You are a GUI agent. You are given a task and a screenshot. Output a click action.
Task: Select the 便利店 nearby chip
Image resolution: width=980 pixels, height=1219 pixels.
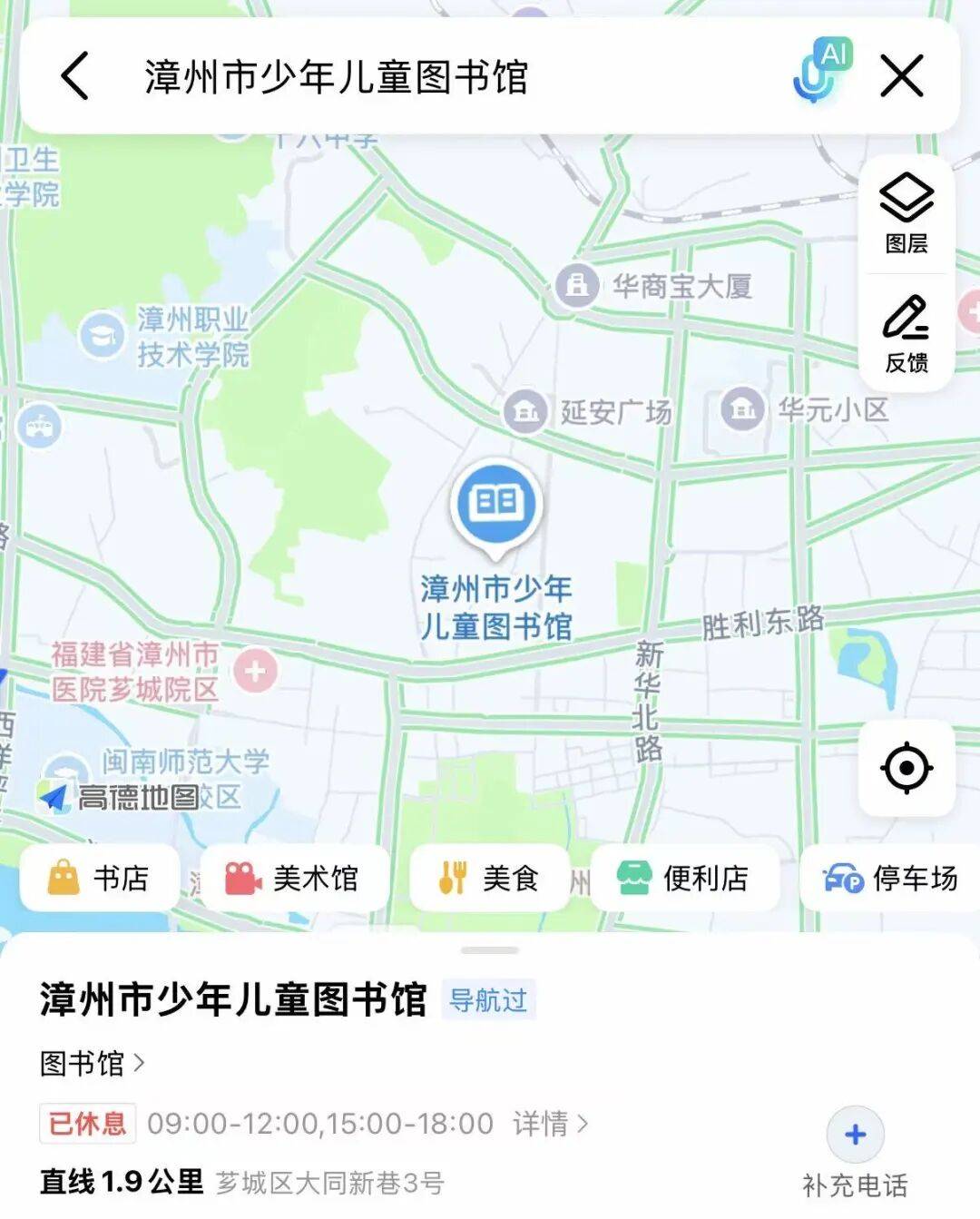(683, 878)
